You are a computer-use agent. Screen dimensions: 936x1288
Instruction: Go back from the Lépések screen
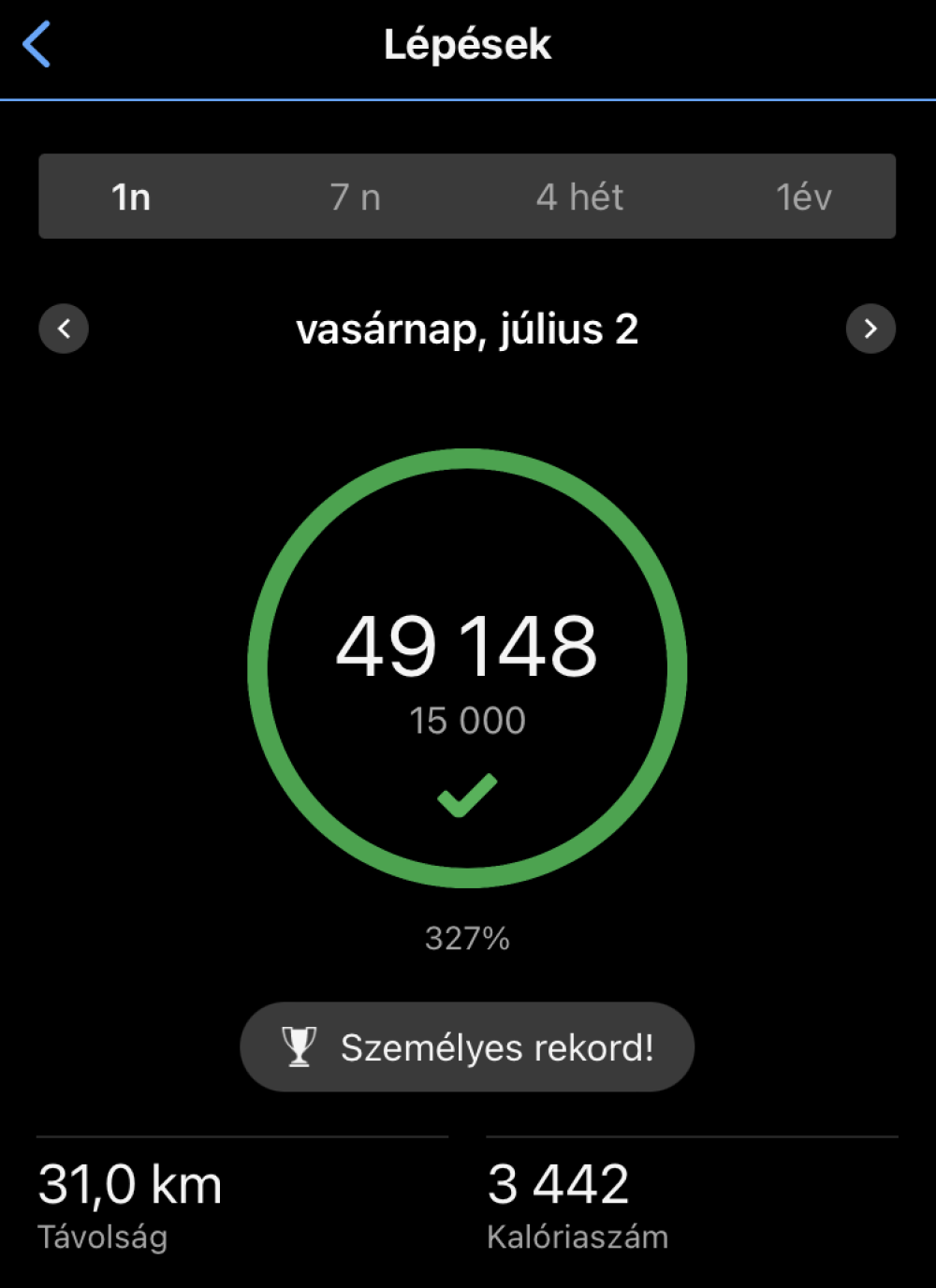pos(37,45)
